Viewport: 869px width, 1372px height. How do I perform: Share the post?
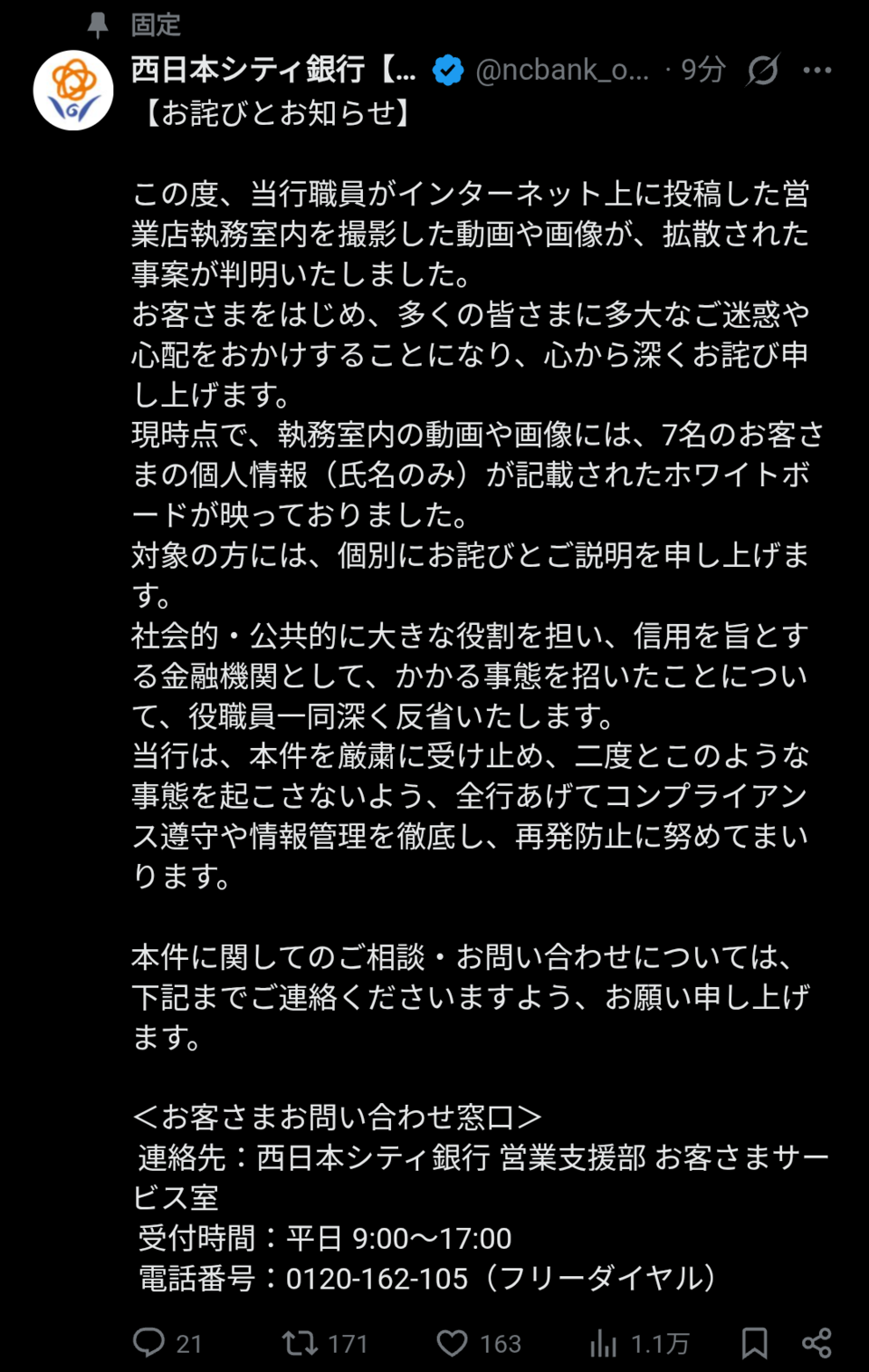coord(816,1342)
